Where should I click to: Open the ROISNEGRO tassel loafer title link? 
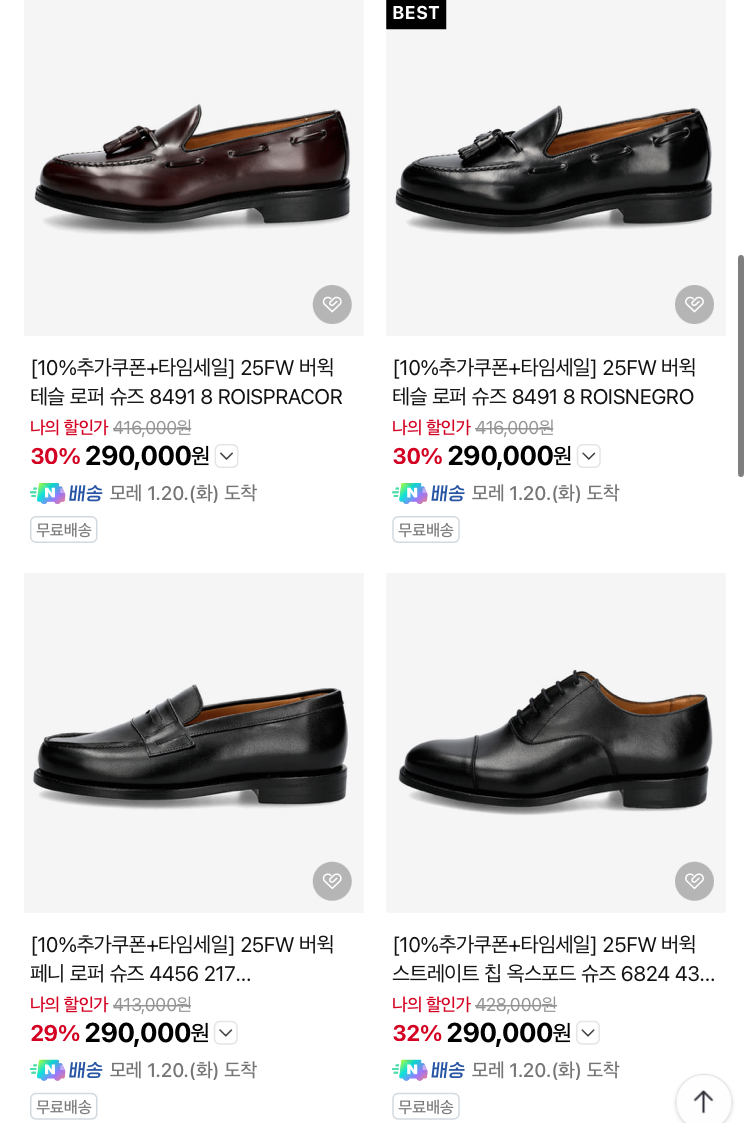coord(545,382)
